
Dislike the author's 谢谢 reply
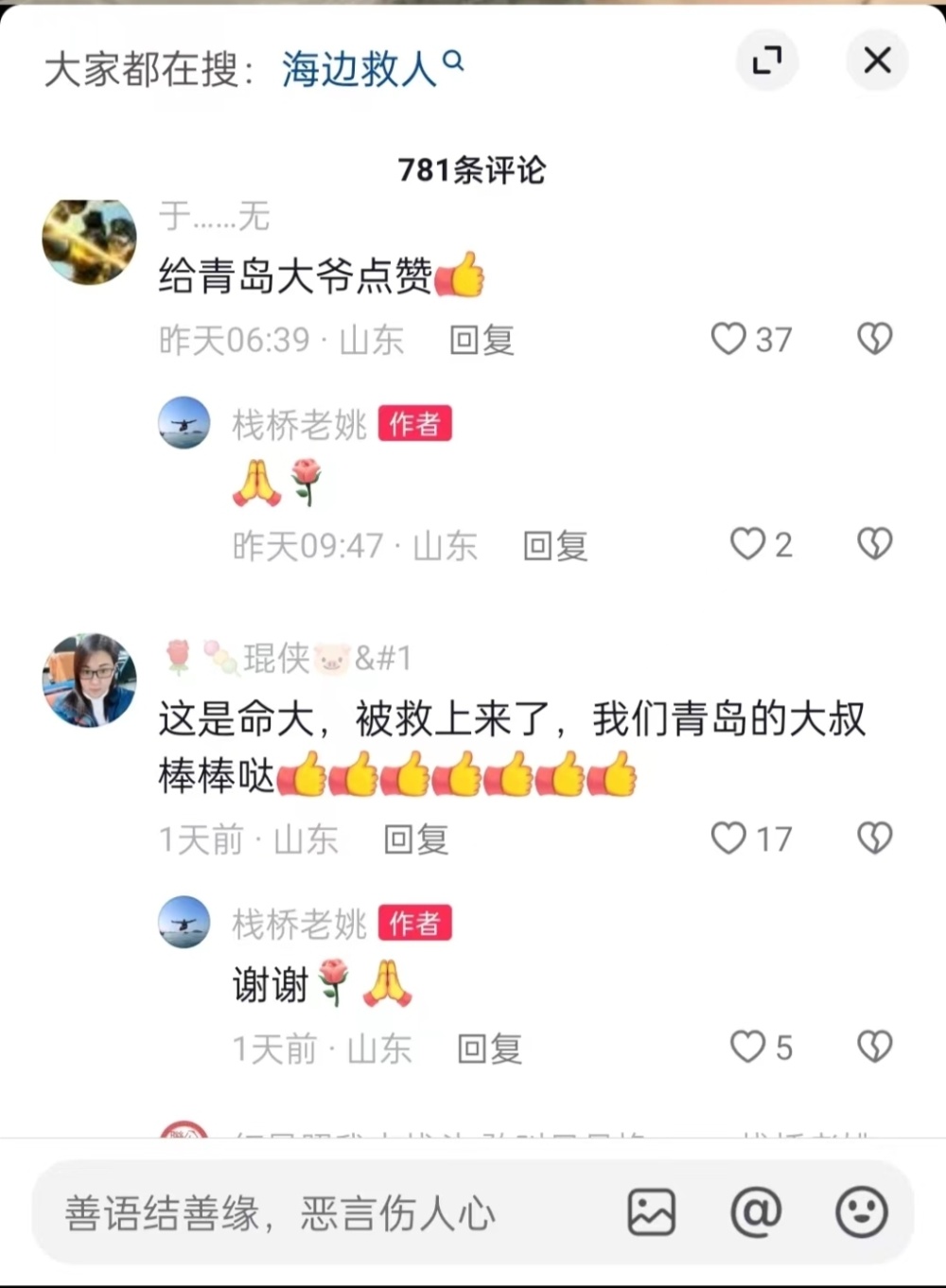click(x=874, y=1047)
